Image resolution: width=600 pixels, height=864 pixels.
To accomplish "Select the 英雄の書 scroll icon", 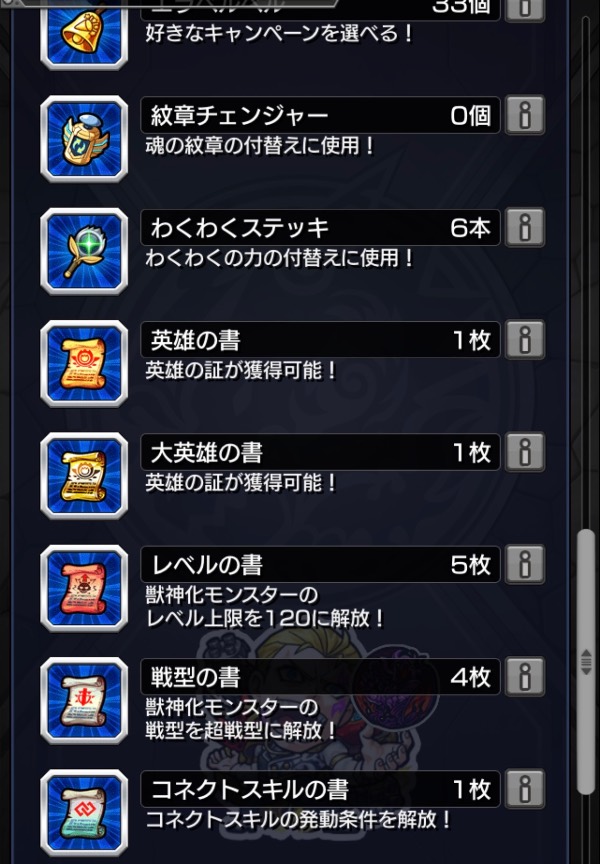I will pyautogui.click(x=84, y=361).
